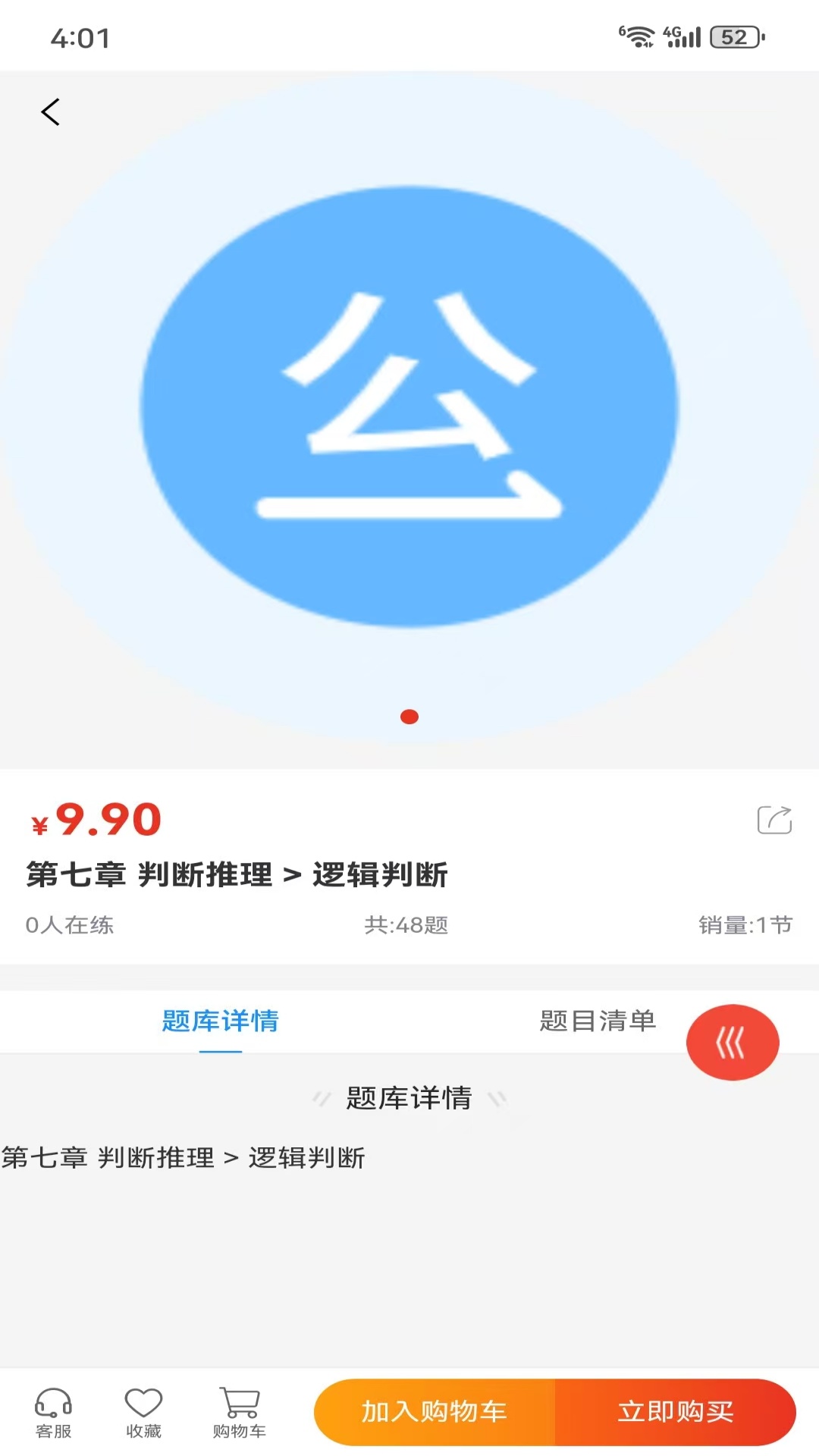This screenshot has width=819, height=1456.
Task: Switch to the 题目清单 tab
Action: click(599, 1021)
